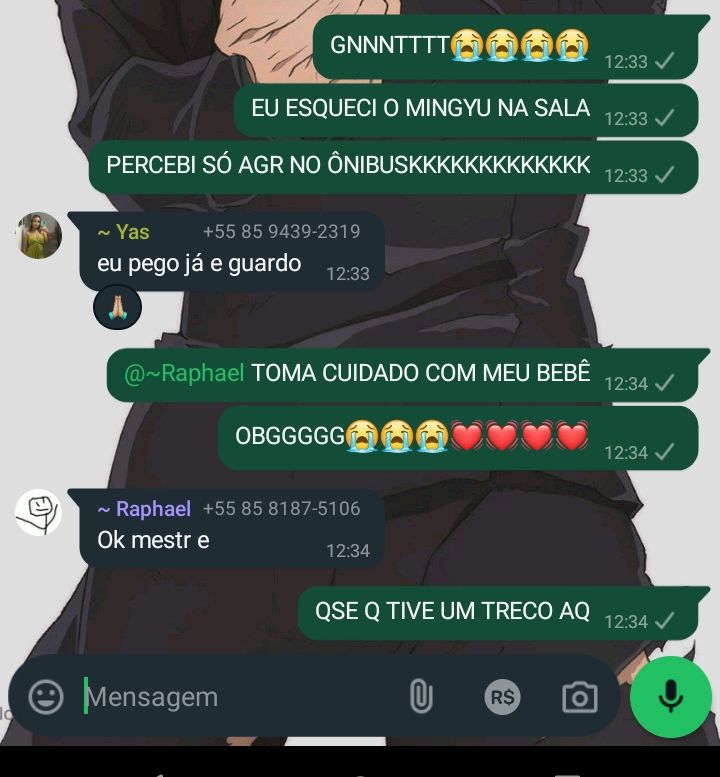720x777 pixels.
Task: Open the R$ payment option
Action: tap(502, 697)
